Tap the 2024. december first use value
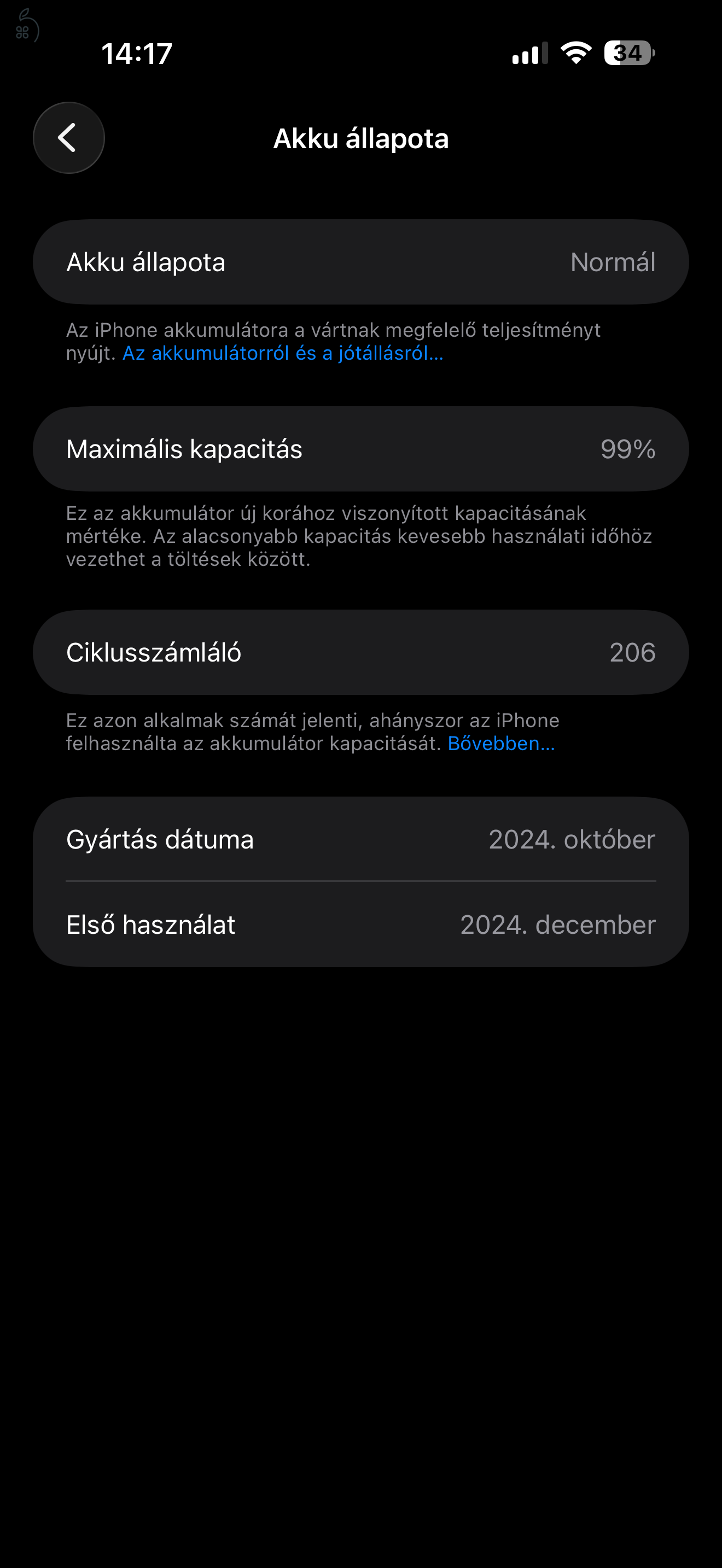This screenshot has height=1568, width=722. (557, 925)
